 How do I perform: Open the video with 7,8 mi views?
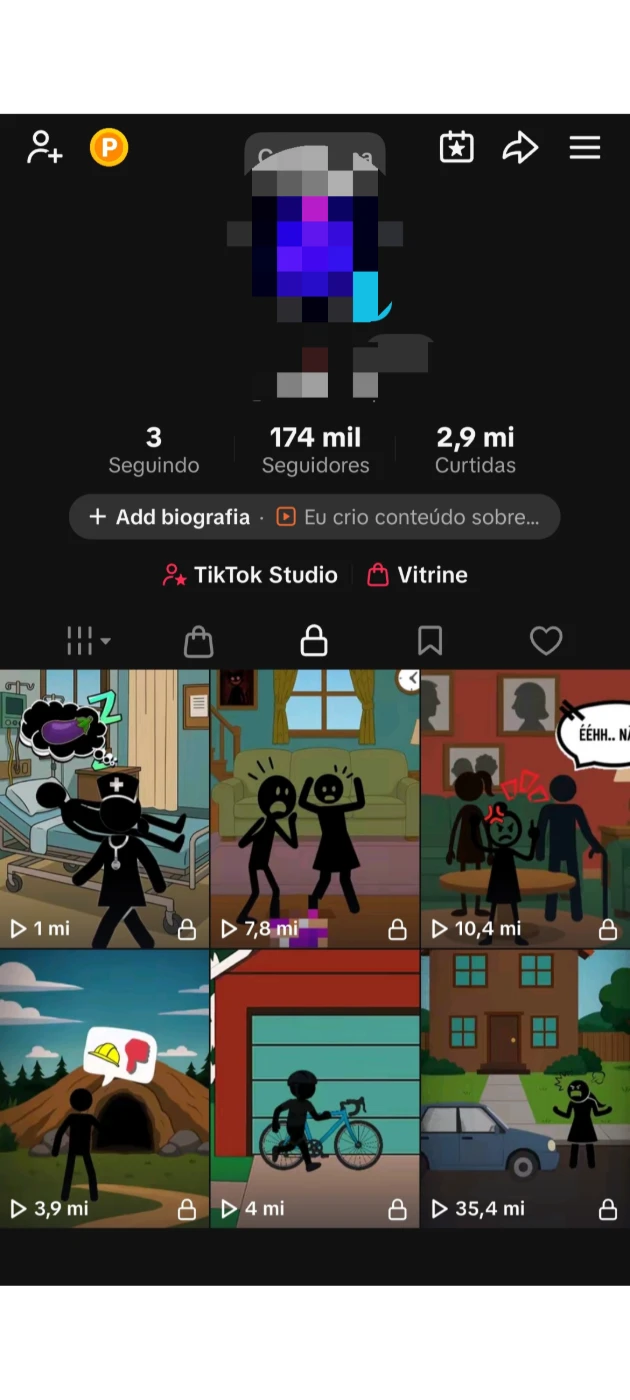(x=314, y=808)
